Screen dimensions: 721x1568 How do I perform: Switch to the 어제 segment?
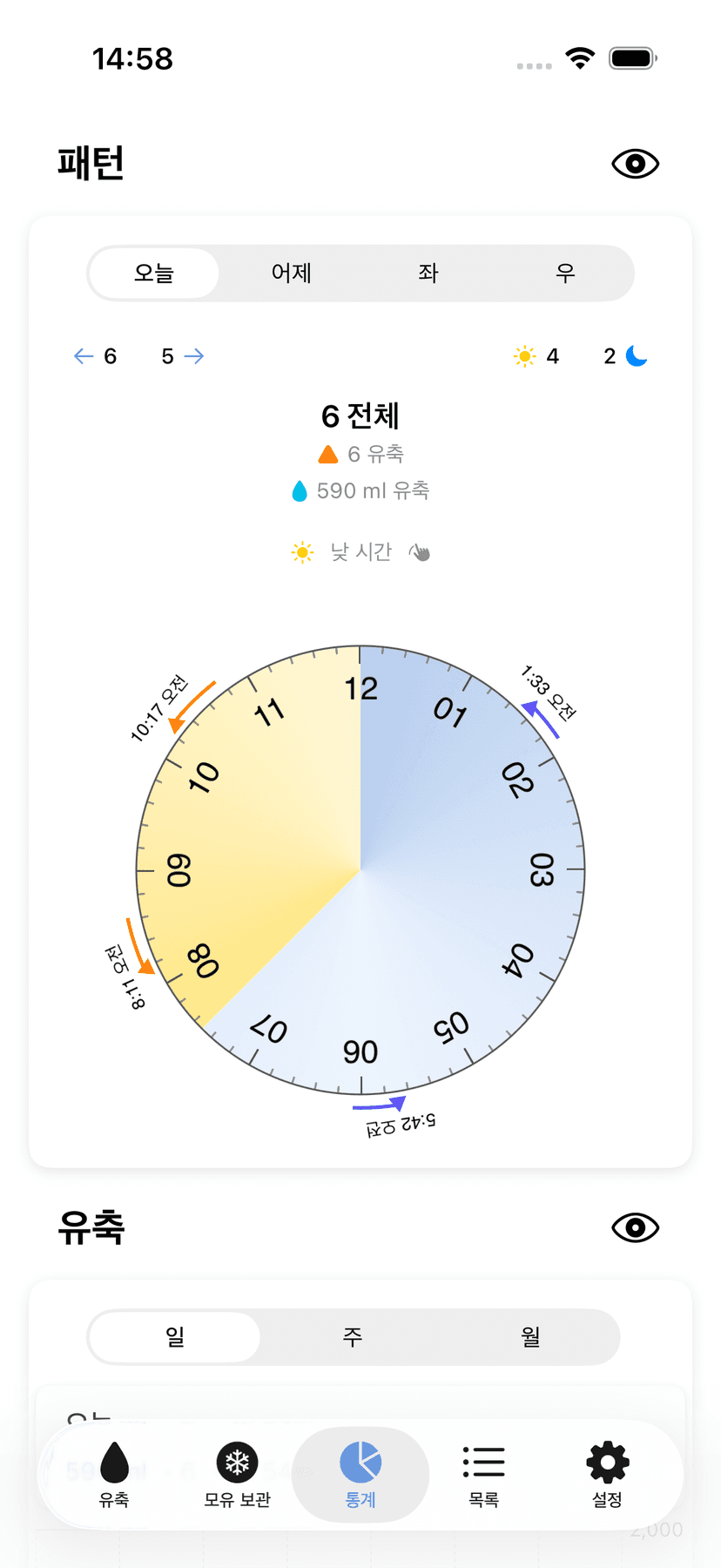pos(291,274)
